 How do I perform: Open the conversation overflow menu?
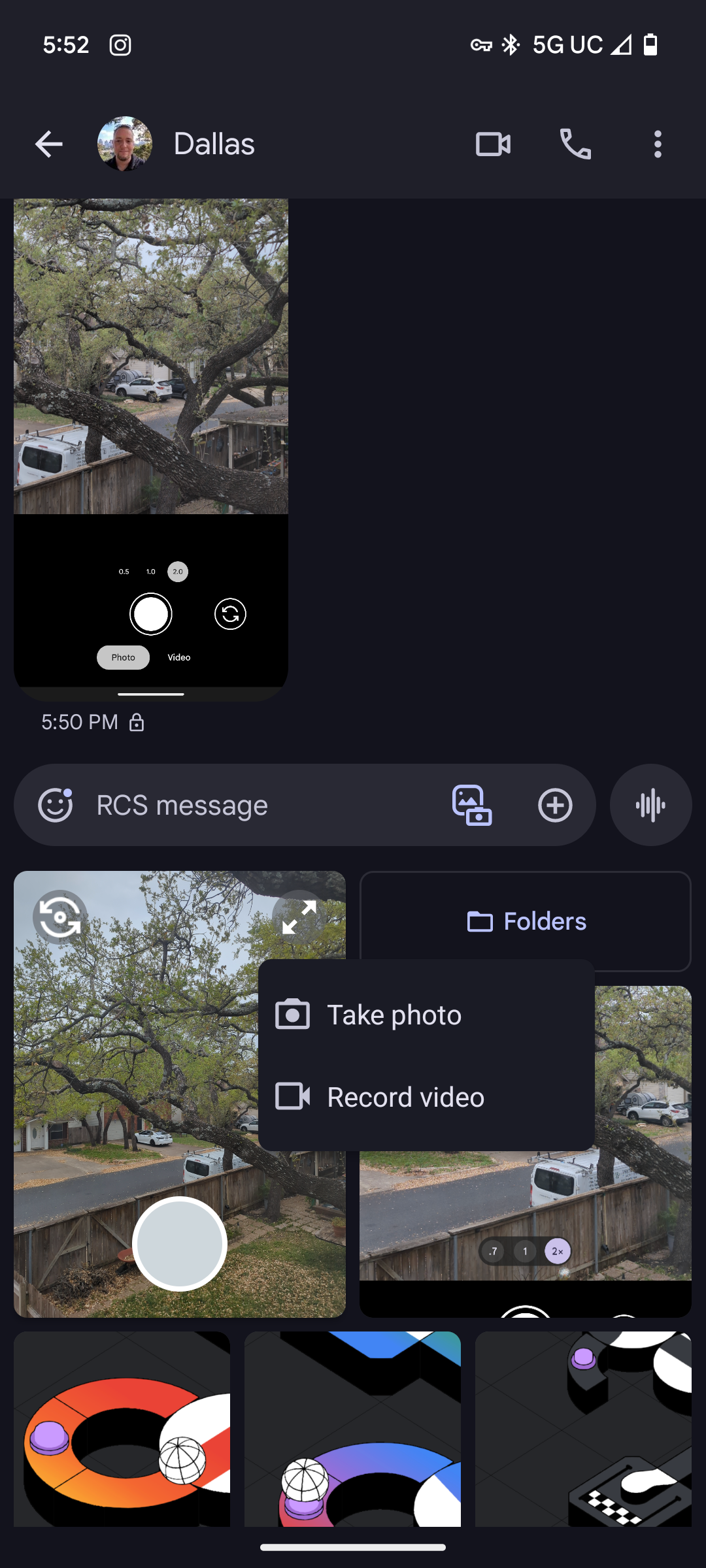658,144
